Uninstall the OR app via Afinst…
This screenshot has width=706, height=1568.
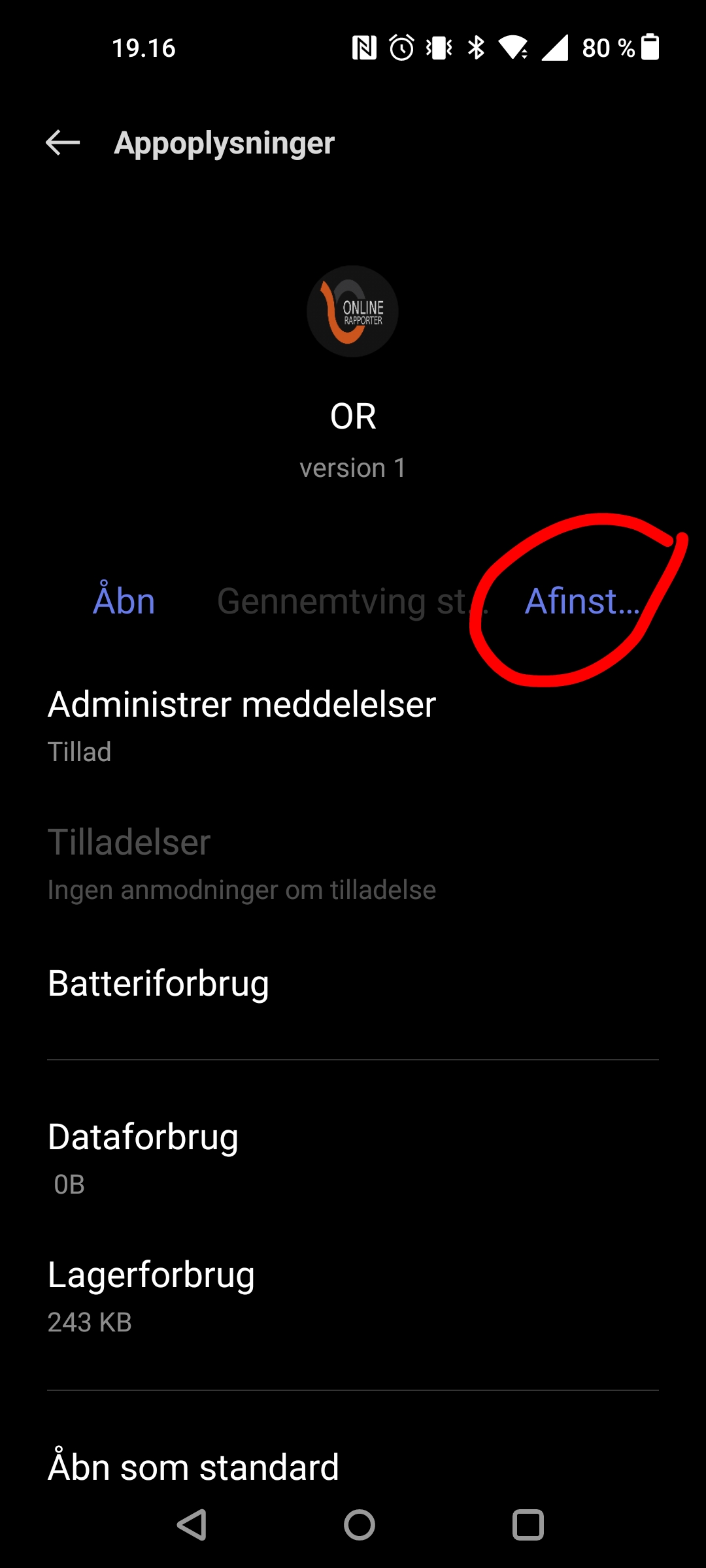tap(582, 601)
